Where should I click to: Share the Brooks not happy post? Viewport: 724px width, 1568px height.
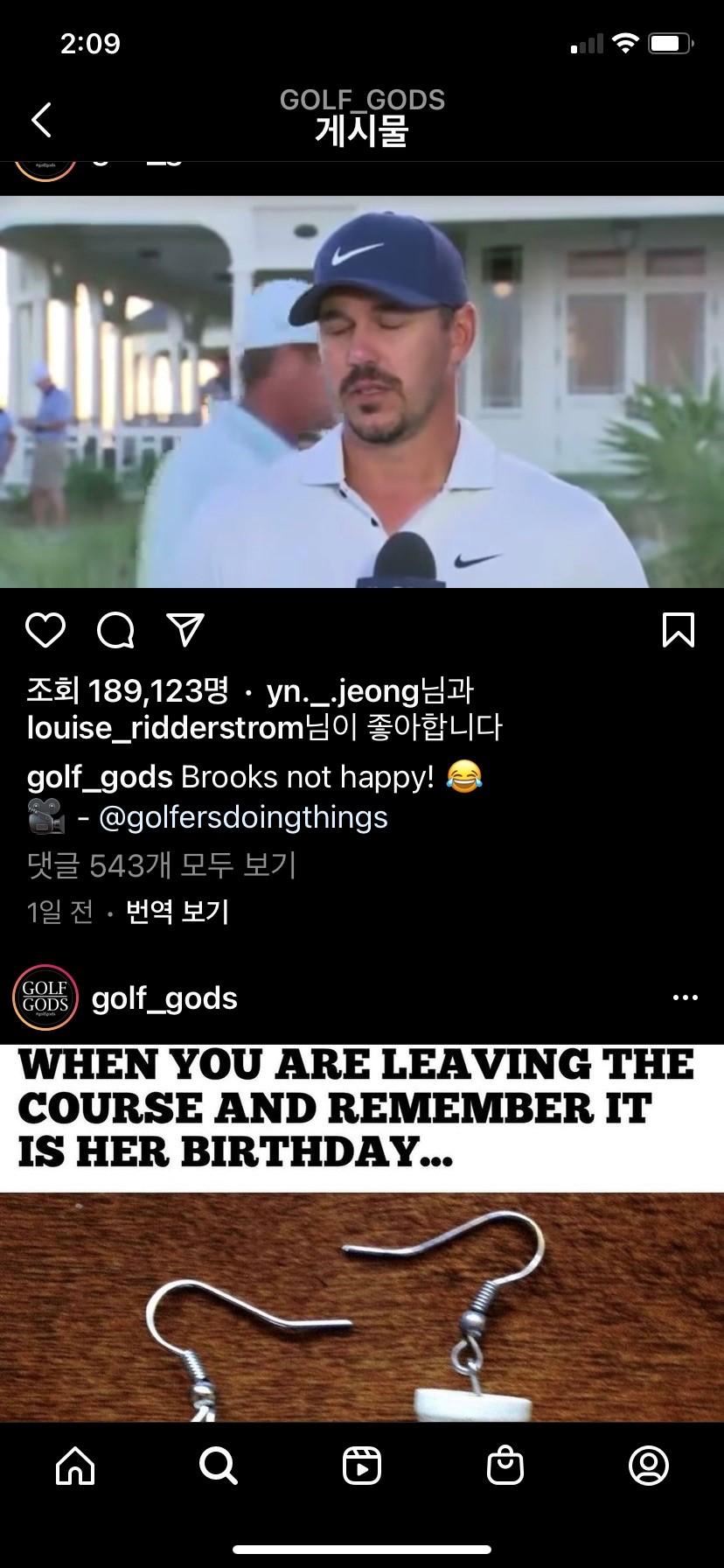[185, 630]
